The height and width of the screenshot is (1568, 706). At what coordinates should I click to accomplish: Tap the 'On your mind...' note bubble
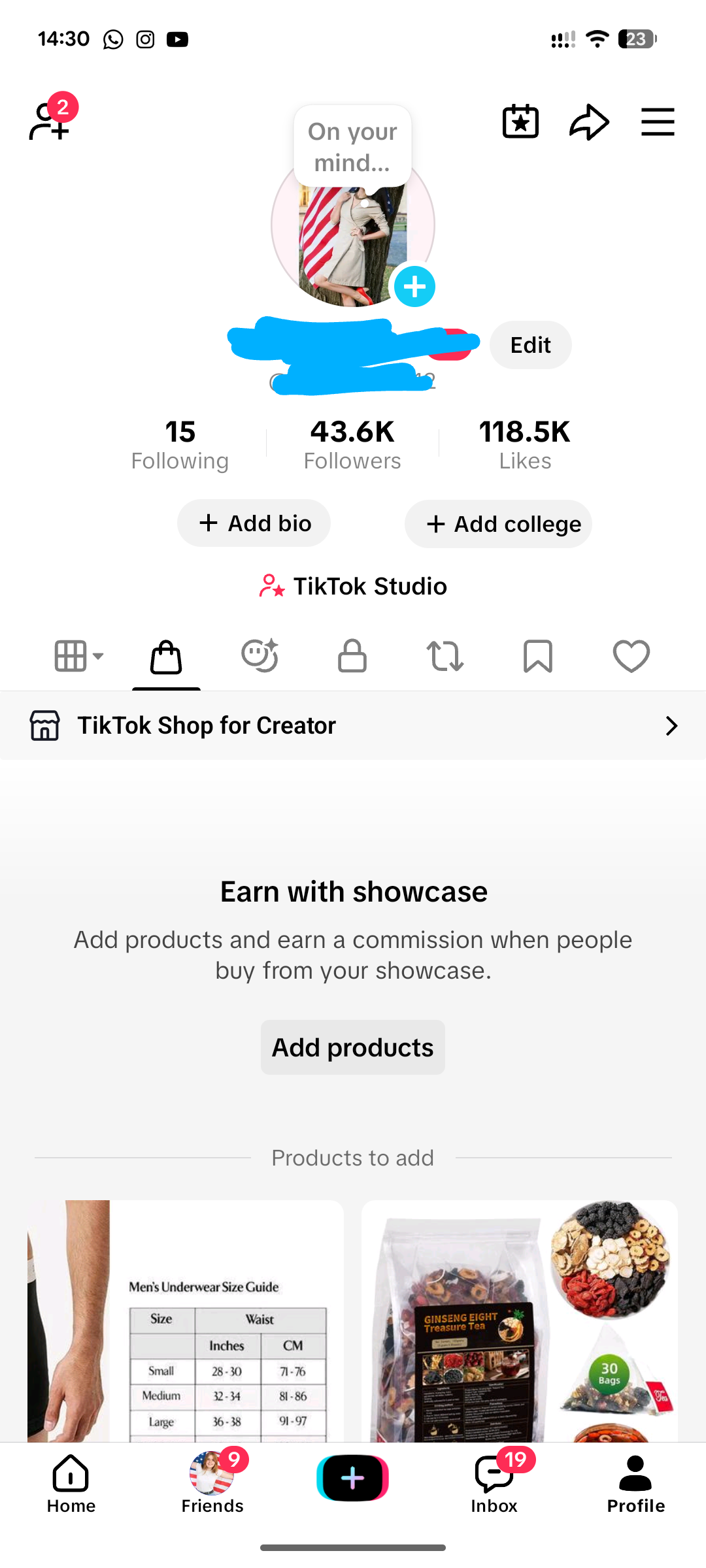[352, 147]
